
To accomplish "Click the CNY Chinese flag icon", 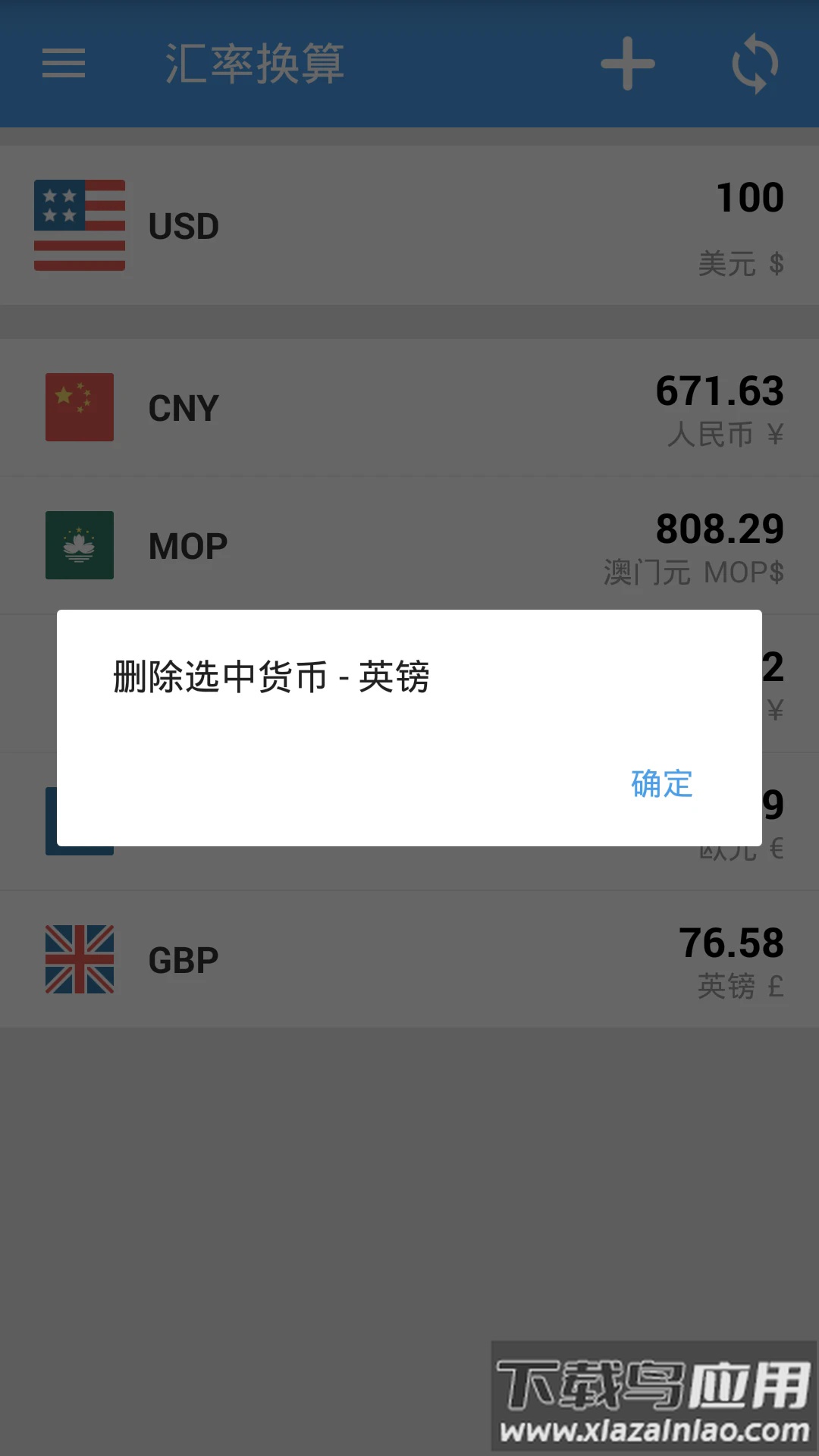I will tap(79, 406).
